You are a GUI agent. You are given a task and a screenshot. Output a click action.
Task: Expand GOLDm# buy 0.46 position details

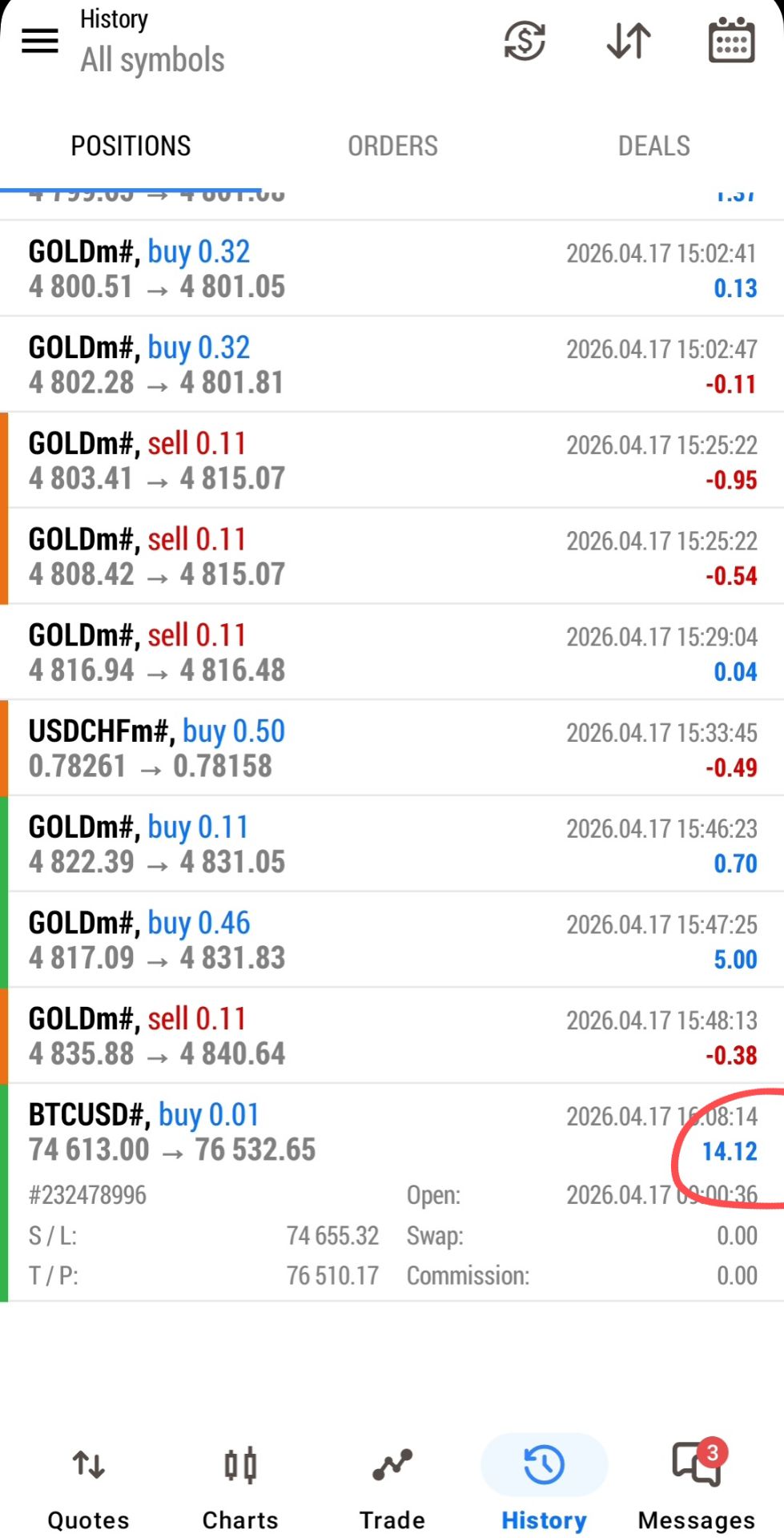392,940
